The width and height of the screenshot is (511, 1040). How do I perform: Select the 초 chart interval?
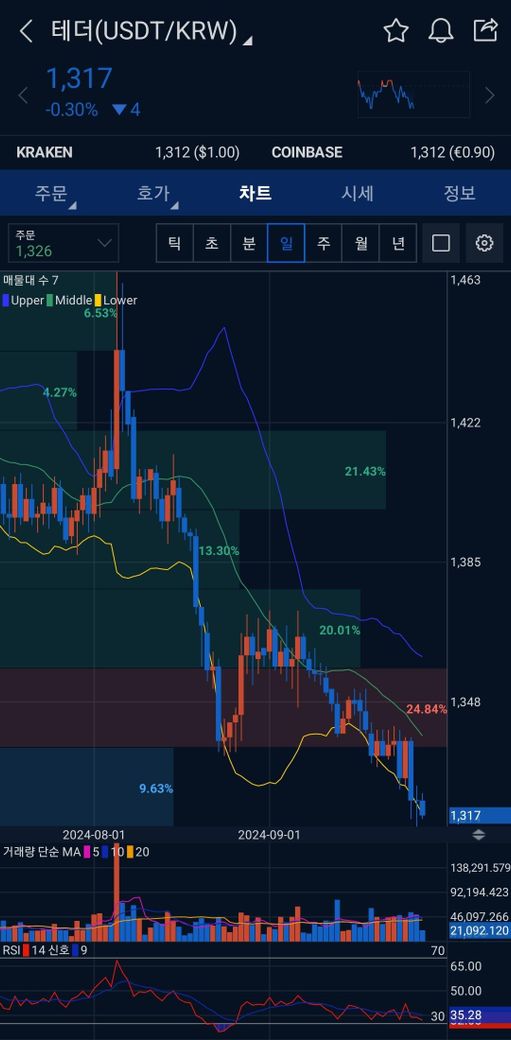(212, 243)
